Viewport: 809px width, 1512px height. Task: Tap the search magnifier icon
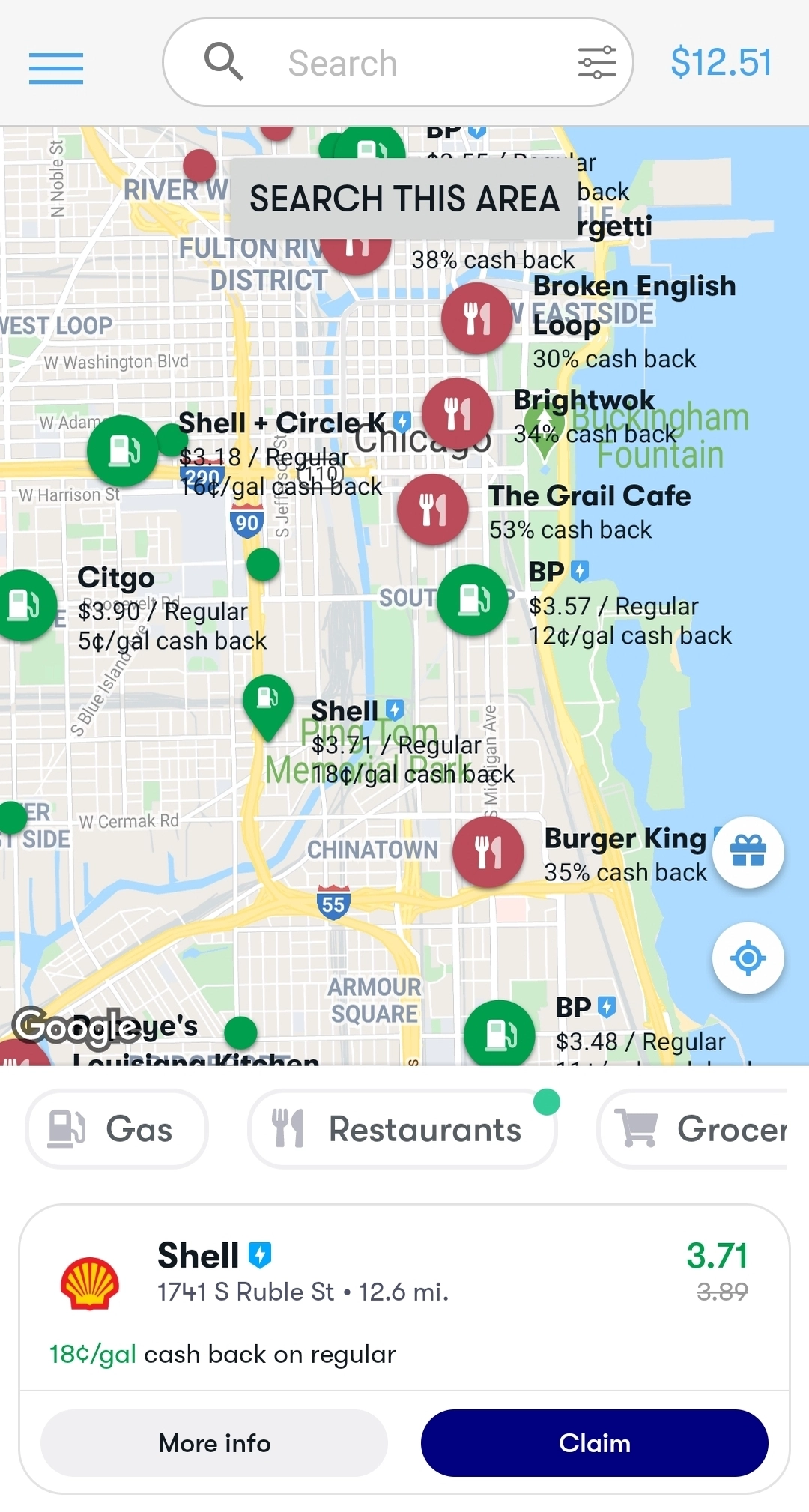click(x=224, y=62)
